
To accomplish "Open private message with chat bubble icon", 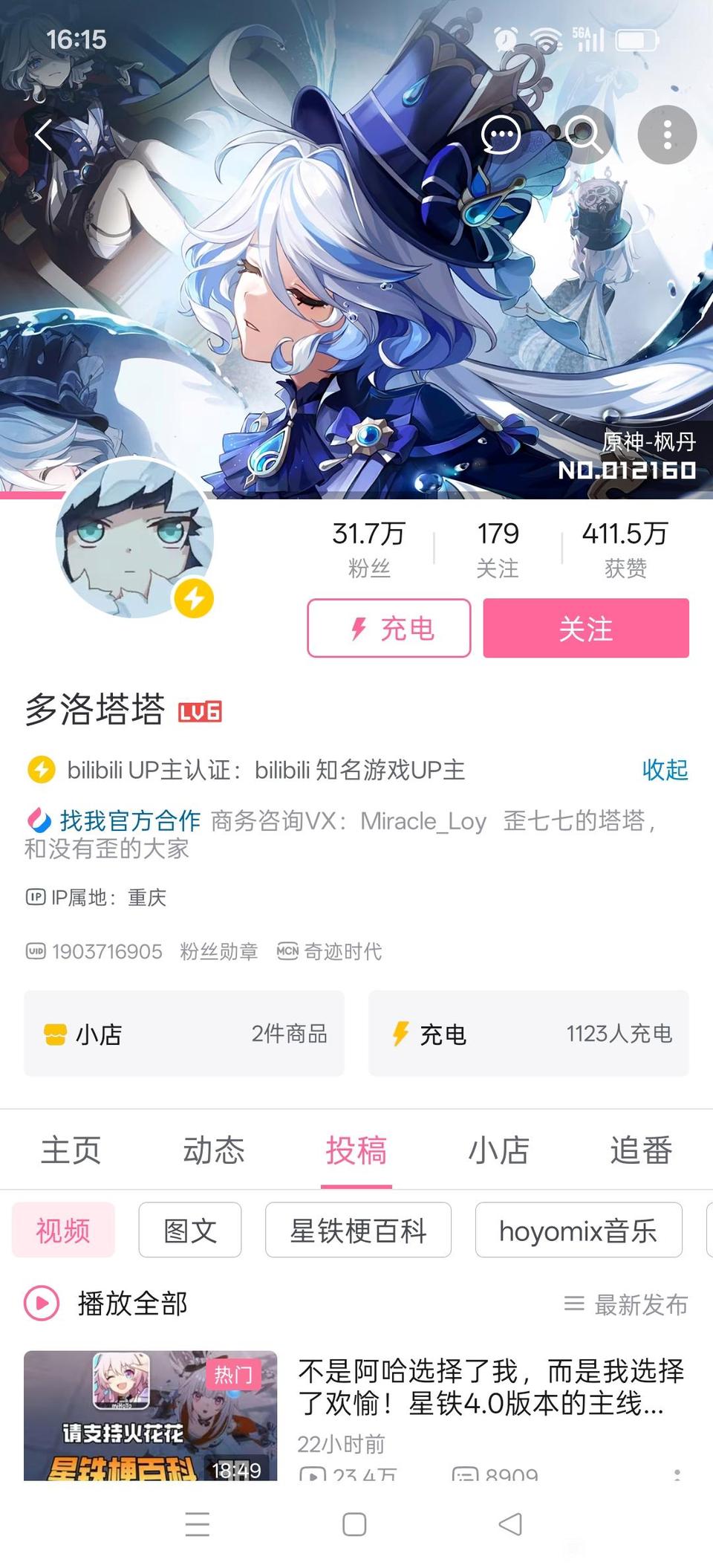I will tap(501, 135).
